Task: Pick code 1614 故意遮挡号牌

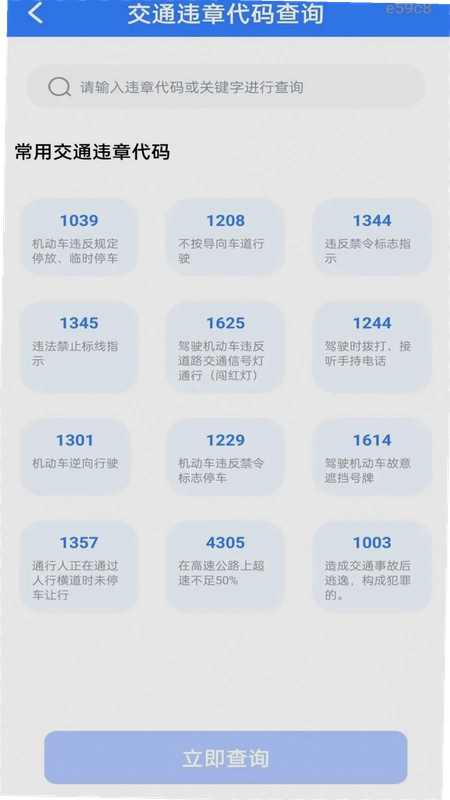Action: (372, 457)
